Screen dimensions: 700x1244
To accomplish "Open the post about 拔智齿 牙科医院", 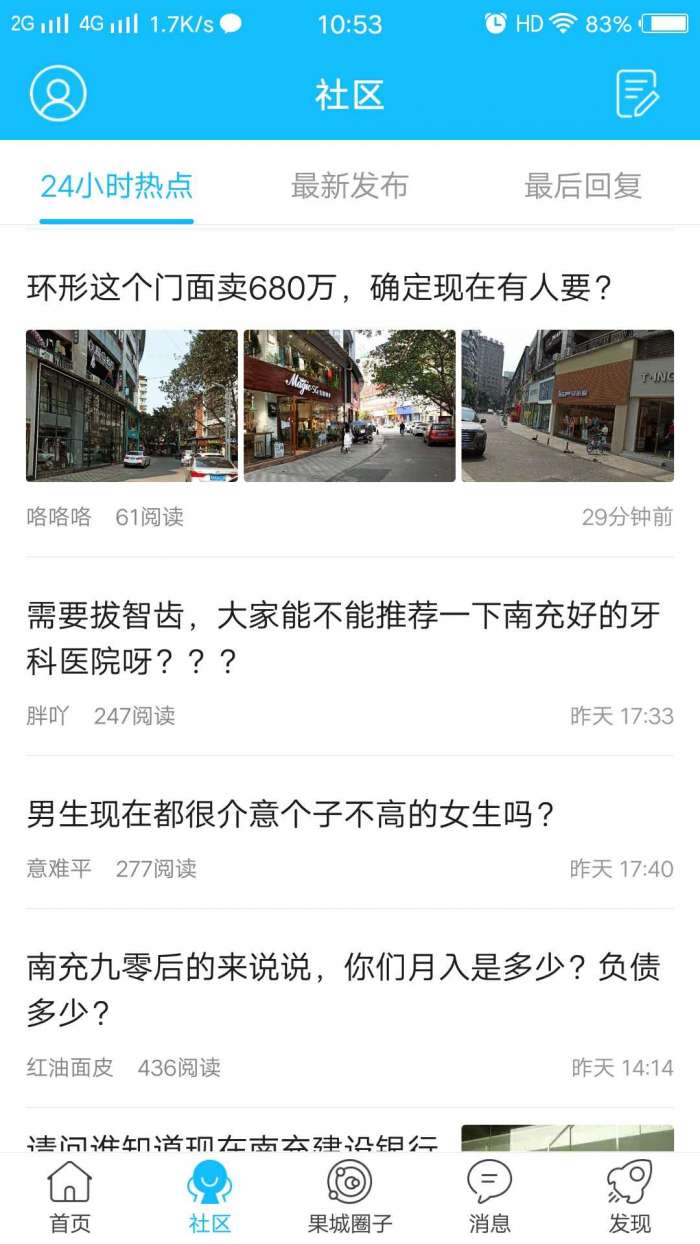I will point(343,638).
